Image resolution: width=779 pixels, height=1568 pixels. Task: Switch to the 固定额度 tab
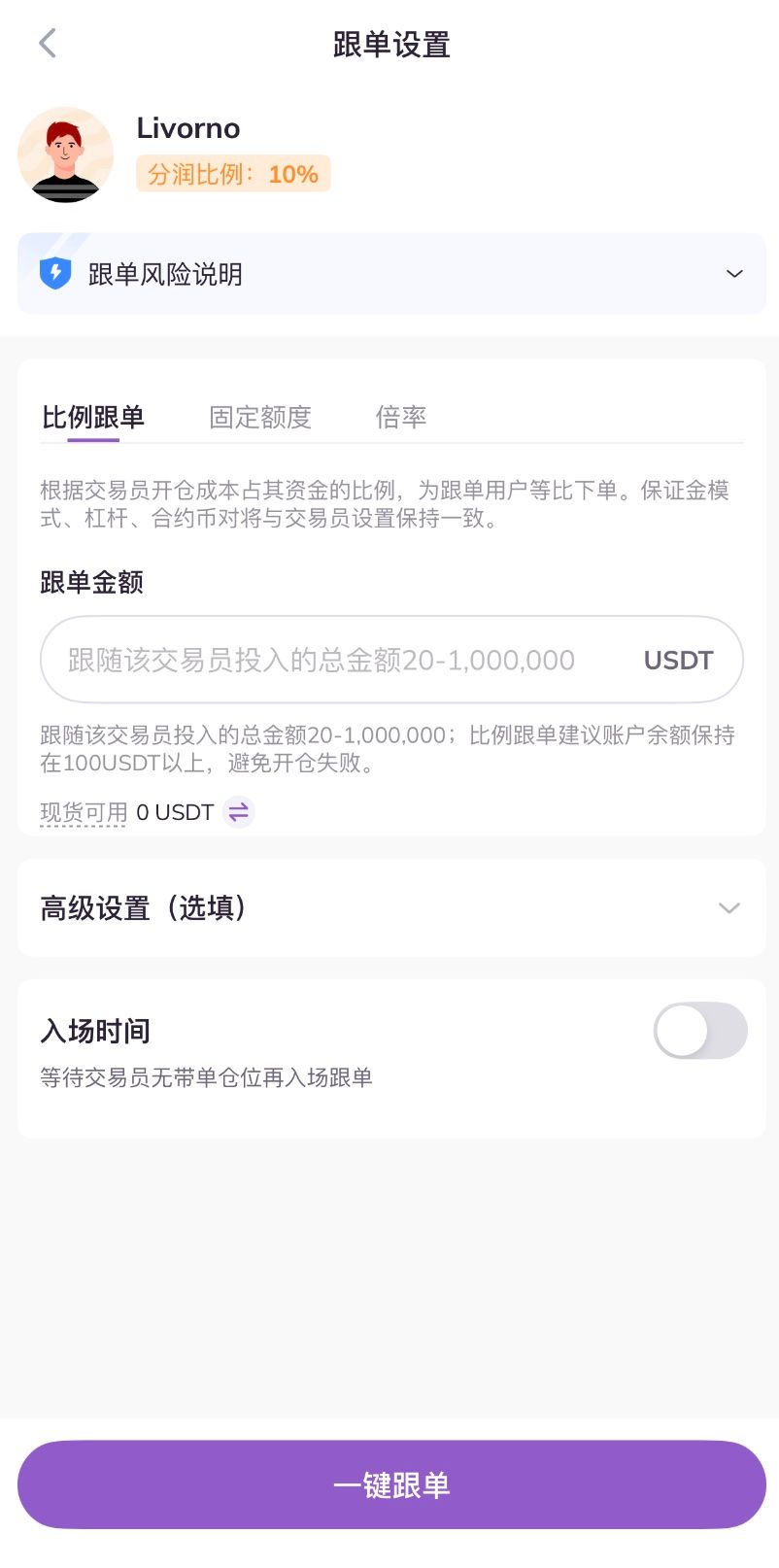260,418
